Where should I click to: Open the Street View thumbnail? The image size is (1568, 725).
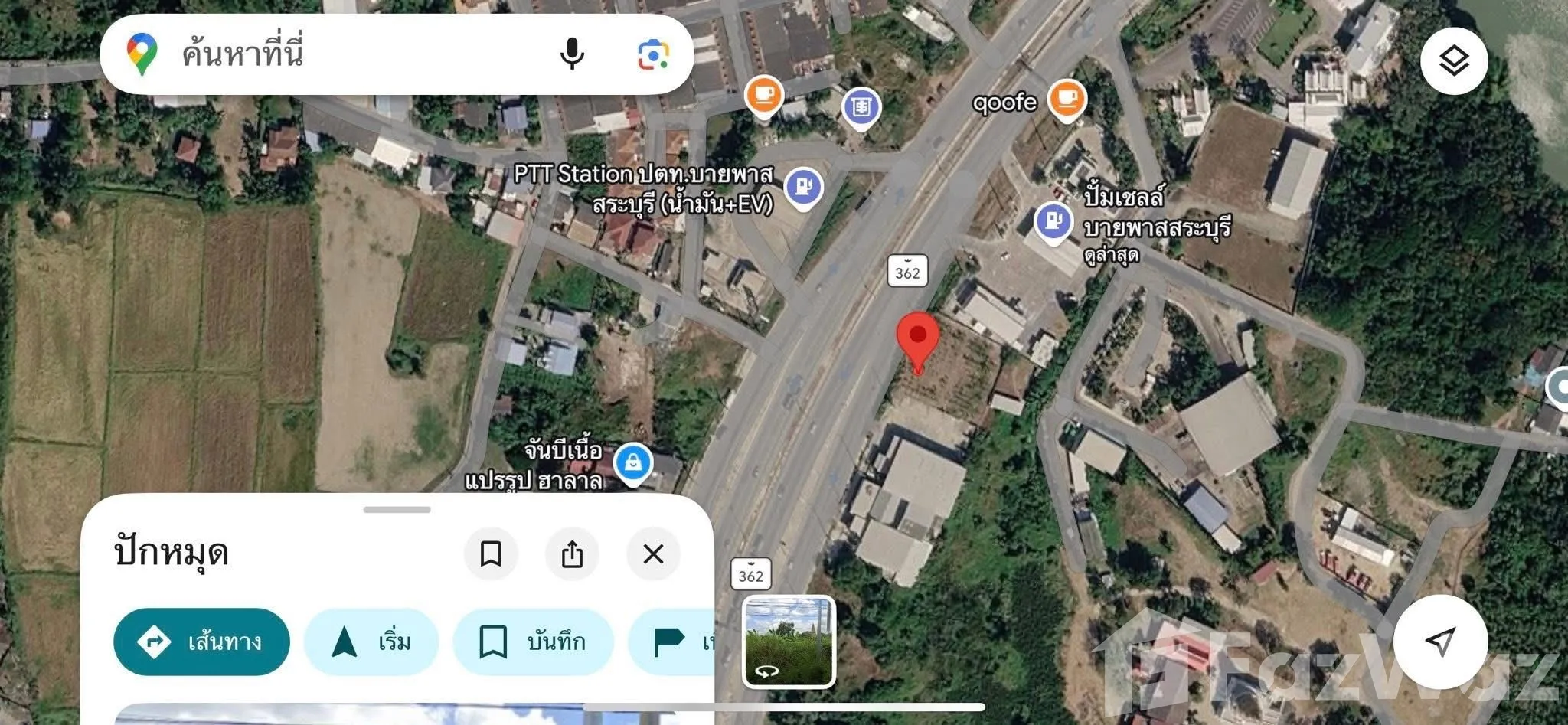[x=789, y=642]
